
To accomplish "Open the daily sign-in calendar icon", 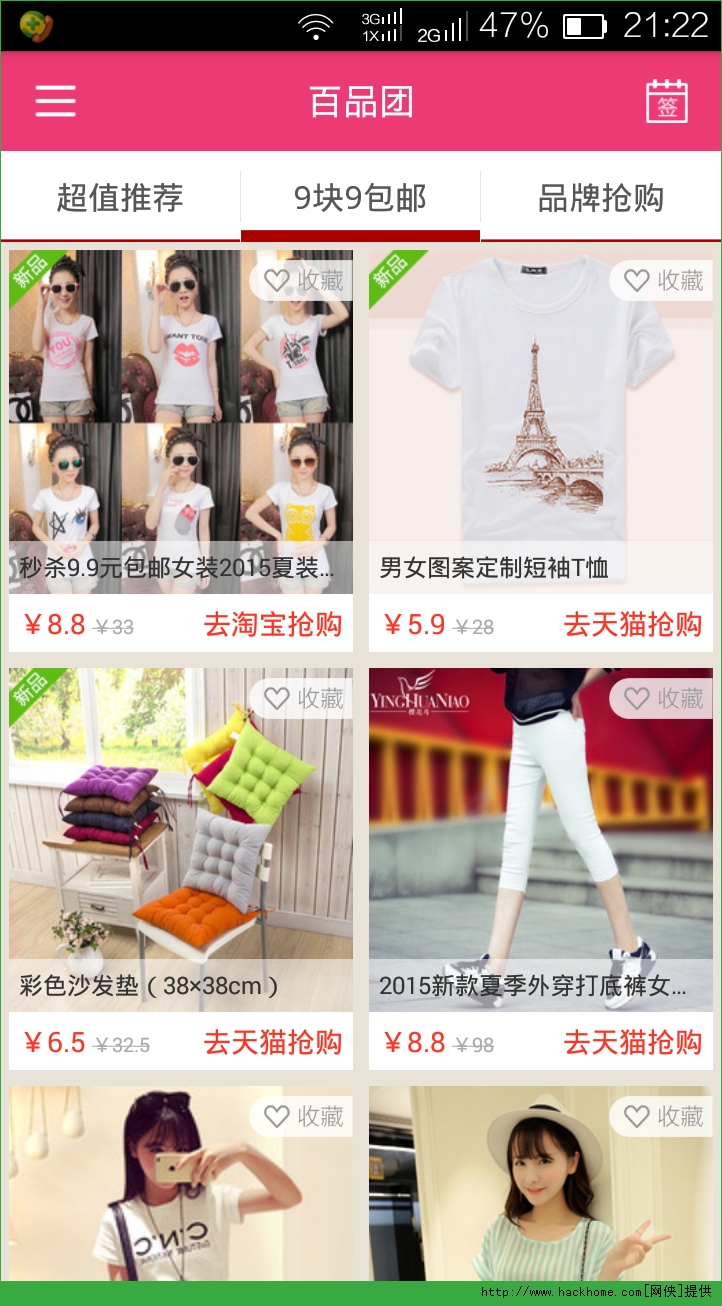I will [x=667, y=101].
